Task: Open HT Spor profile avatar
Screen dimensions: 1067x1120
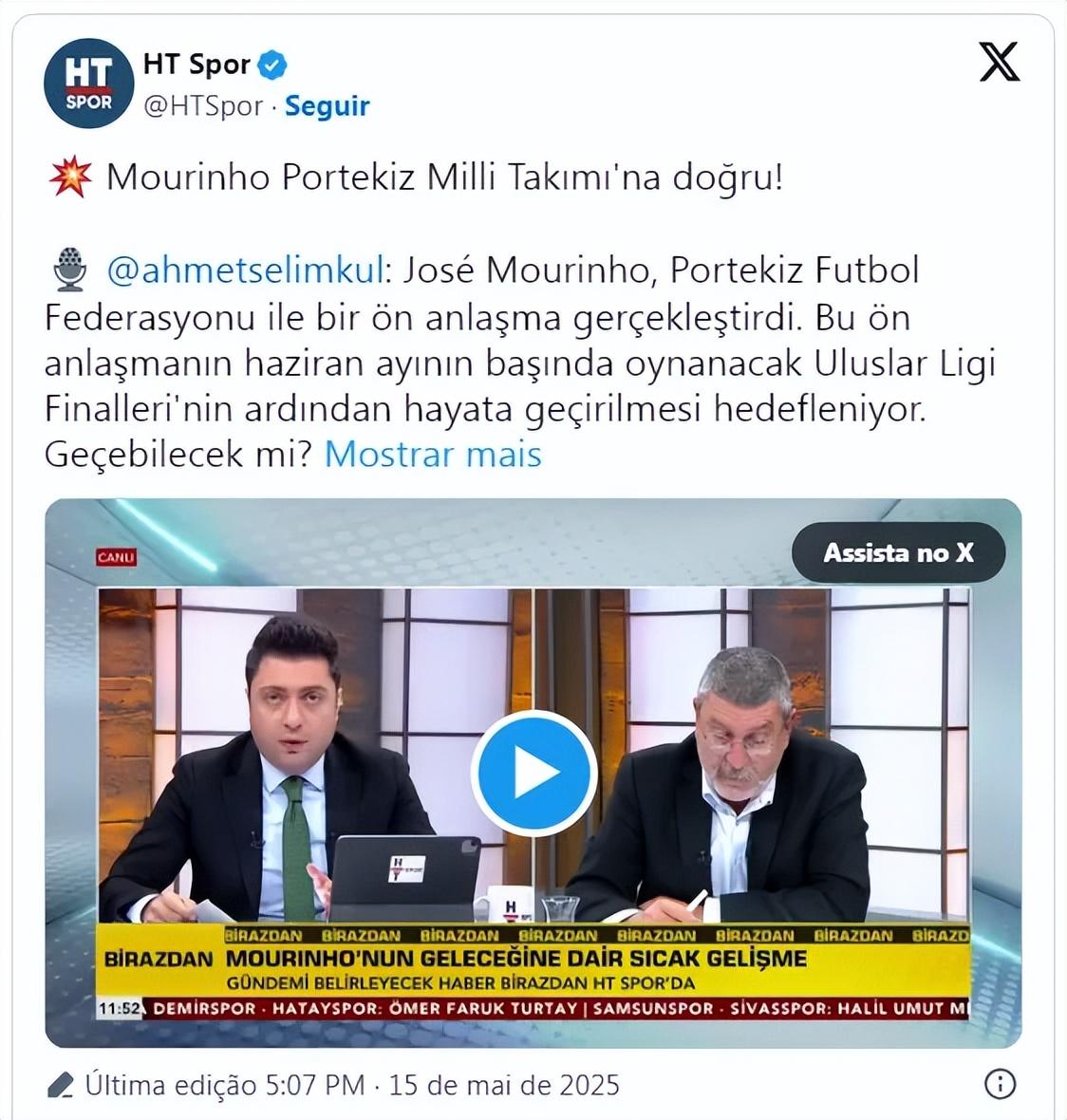Action: click(x=88, y=83)
